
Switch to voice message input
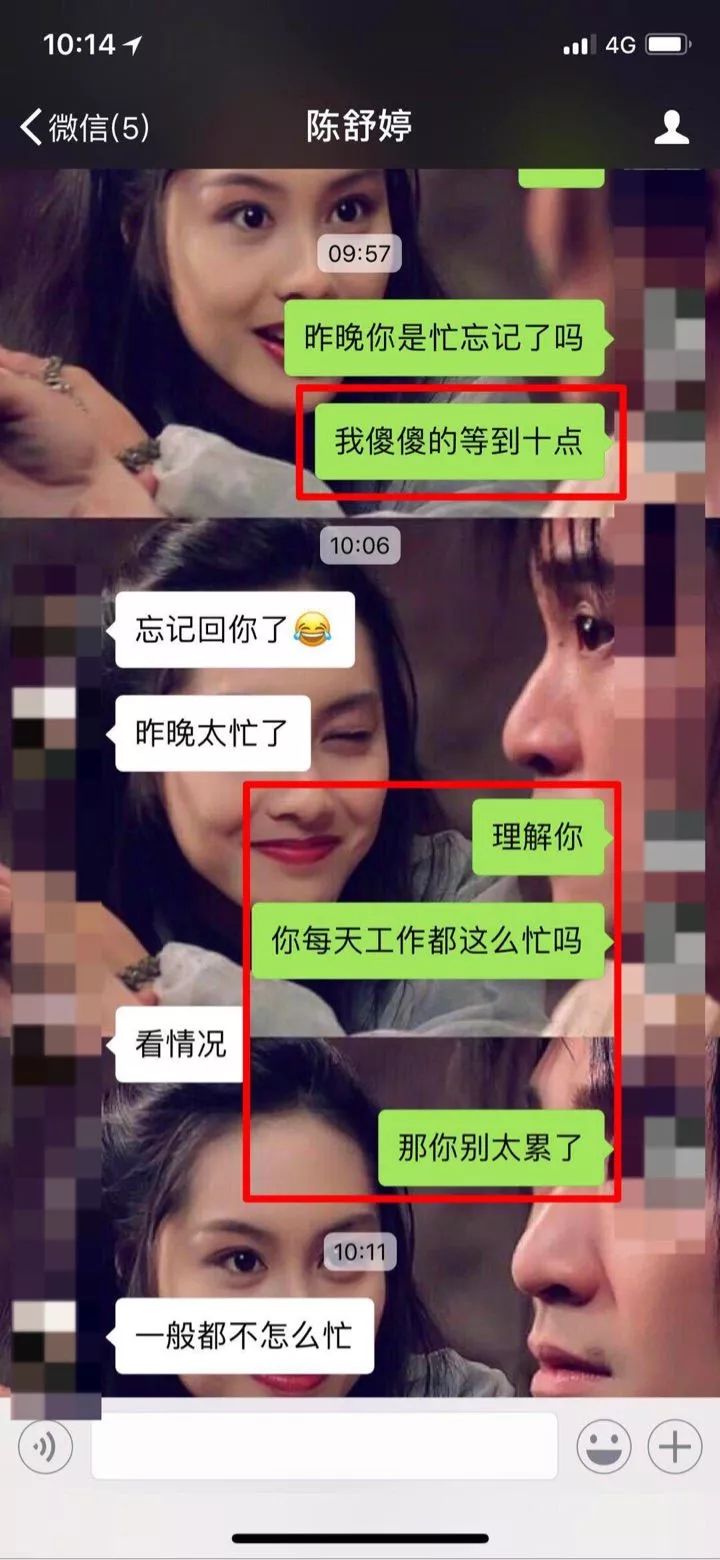45,1446
